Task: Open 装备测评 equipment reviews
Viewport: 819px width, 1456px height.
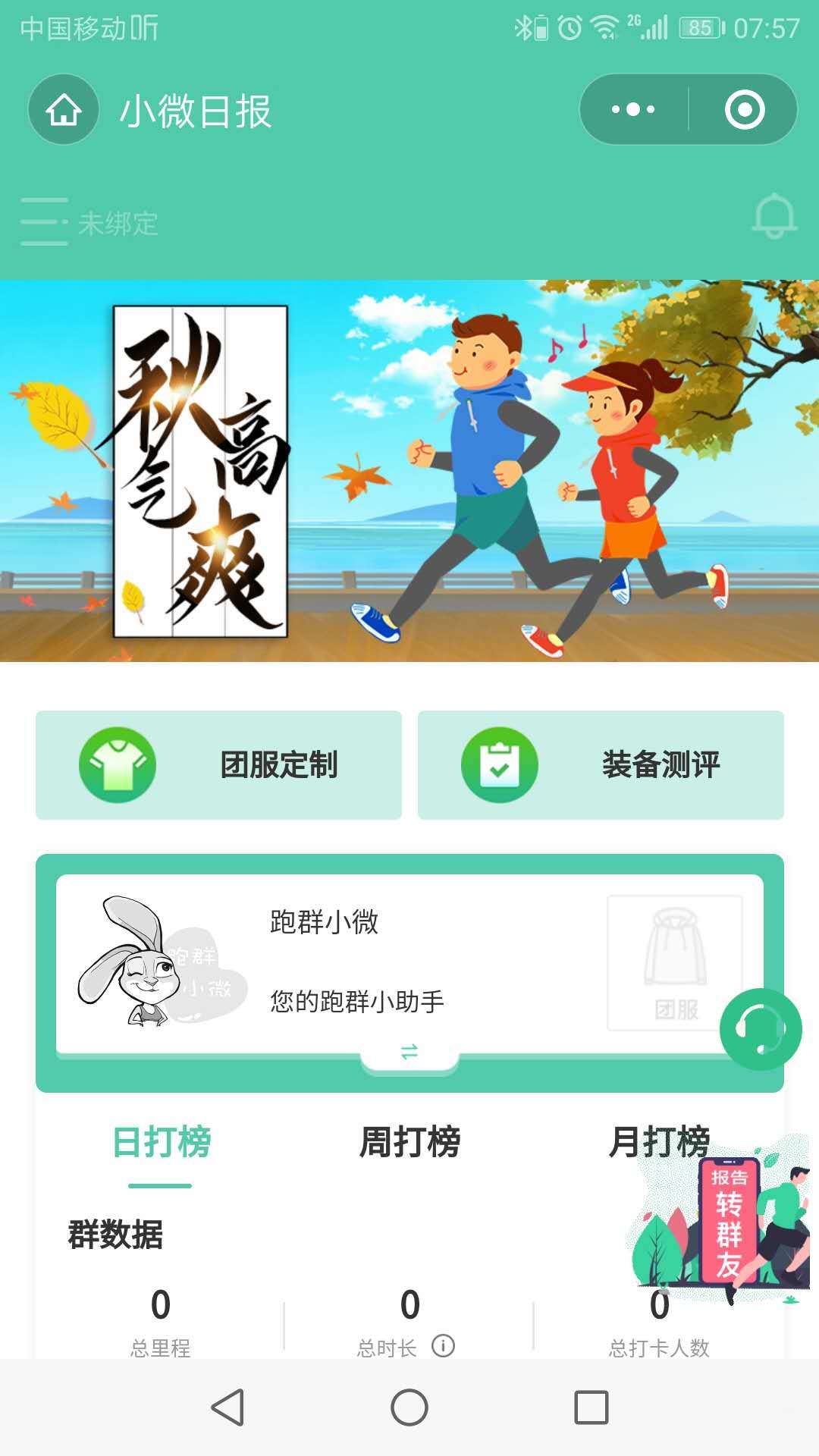Action: tap(601, 764)
